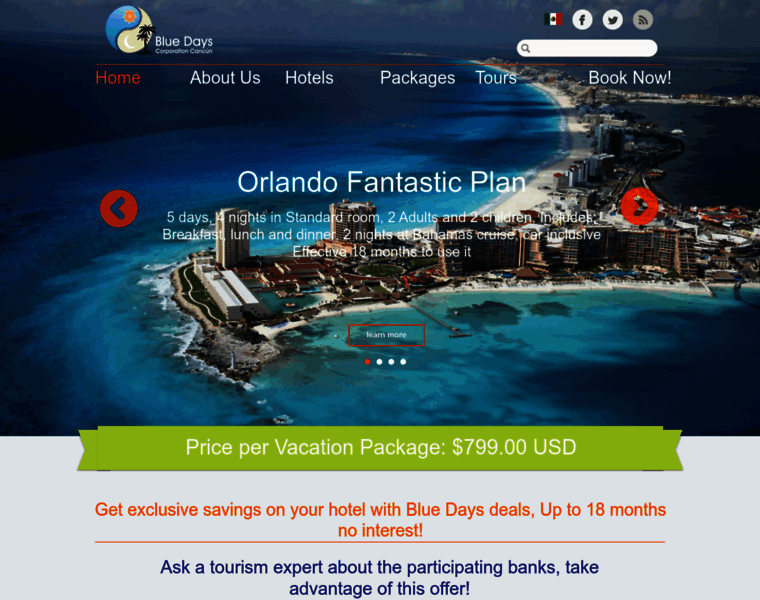760x600 pixels.
Task: Open the Facebook page icon
Action: (x=582, y=20)
